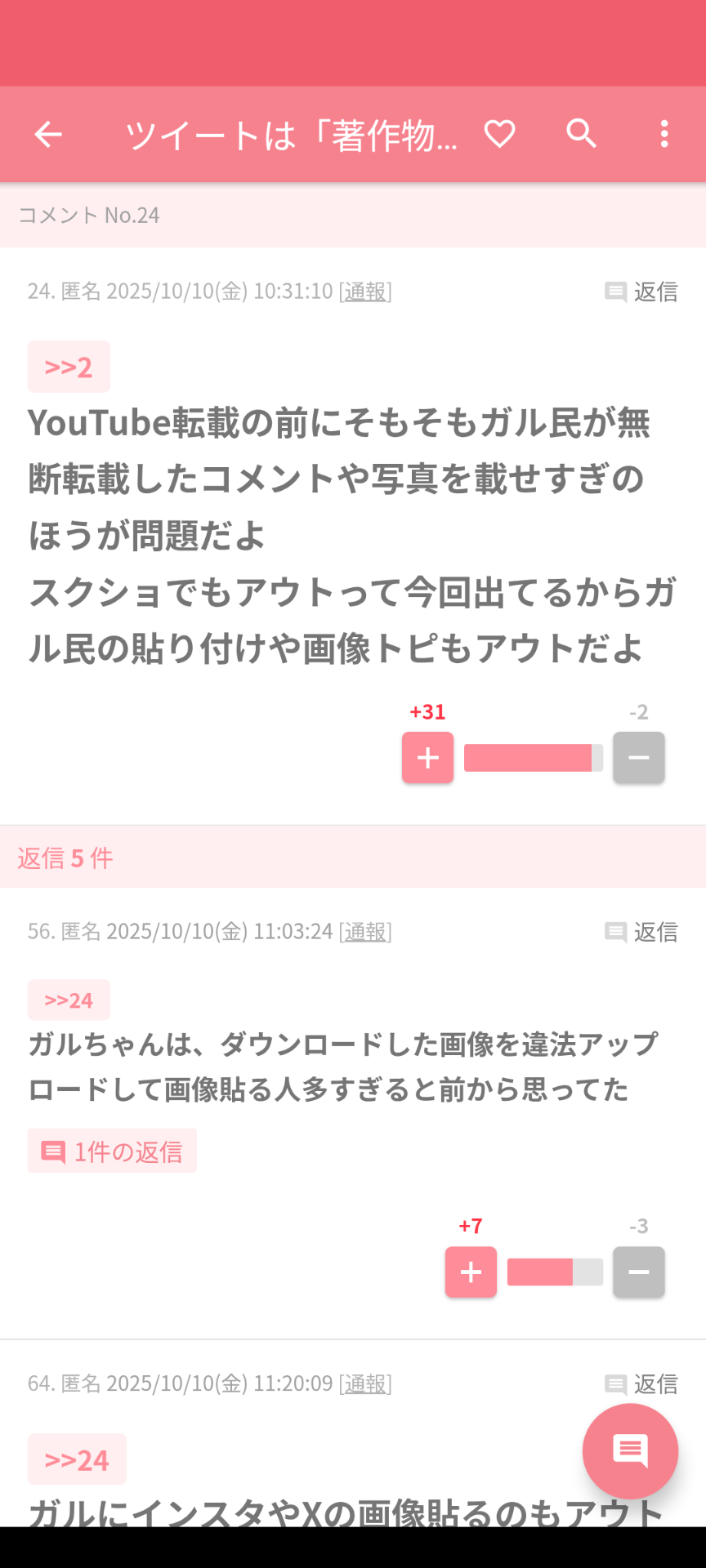
Task: Open the three-dot overflow menu
Action: pos(664,134)
